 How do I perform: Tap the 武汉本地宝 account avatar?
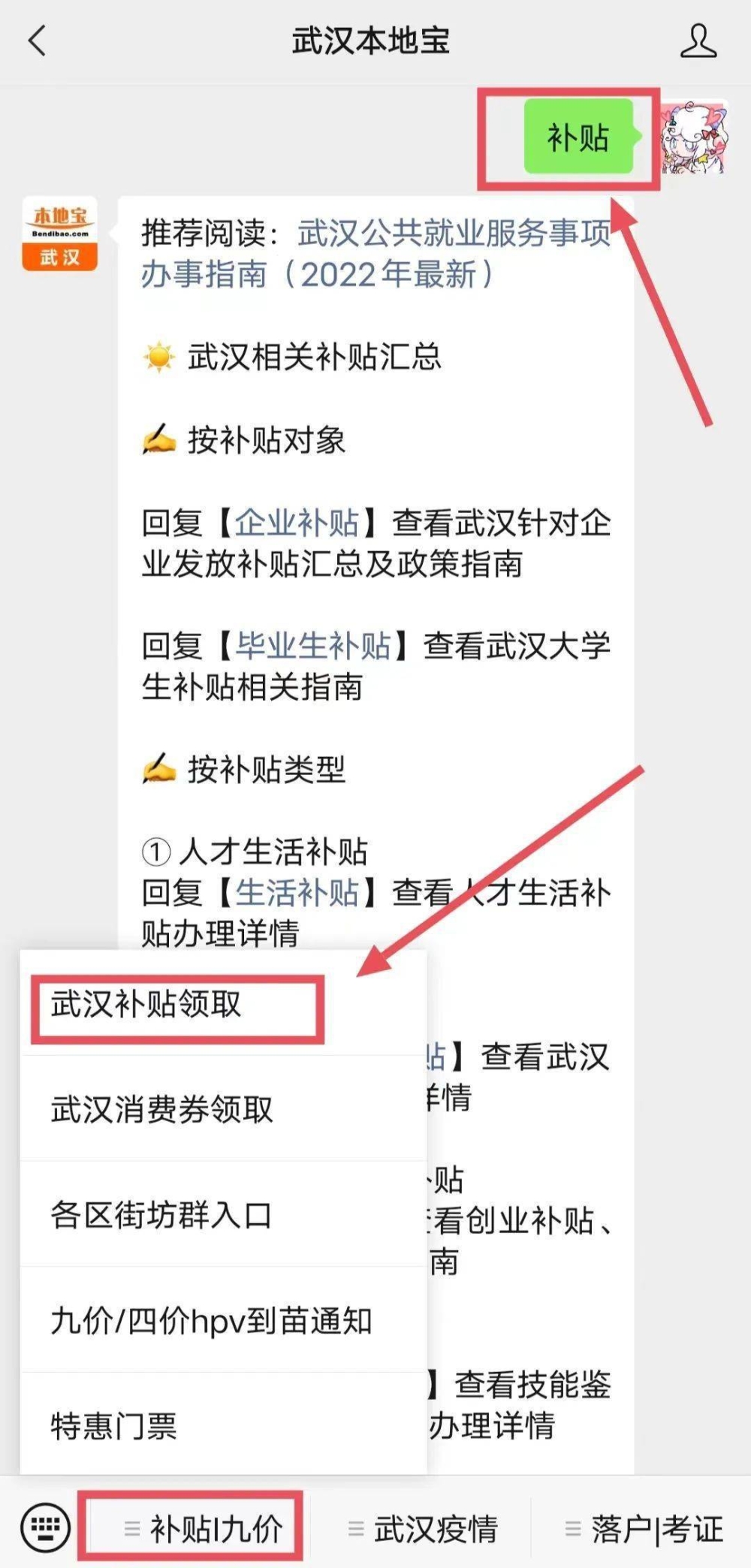(x=60, y=234)
